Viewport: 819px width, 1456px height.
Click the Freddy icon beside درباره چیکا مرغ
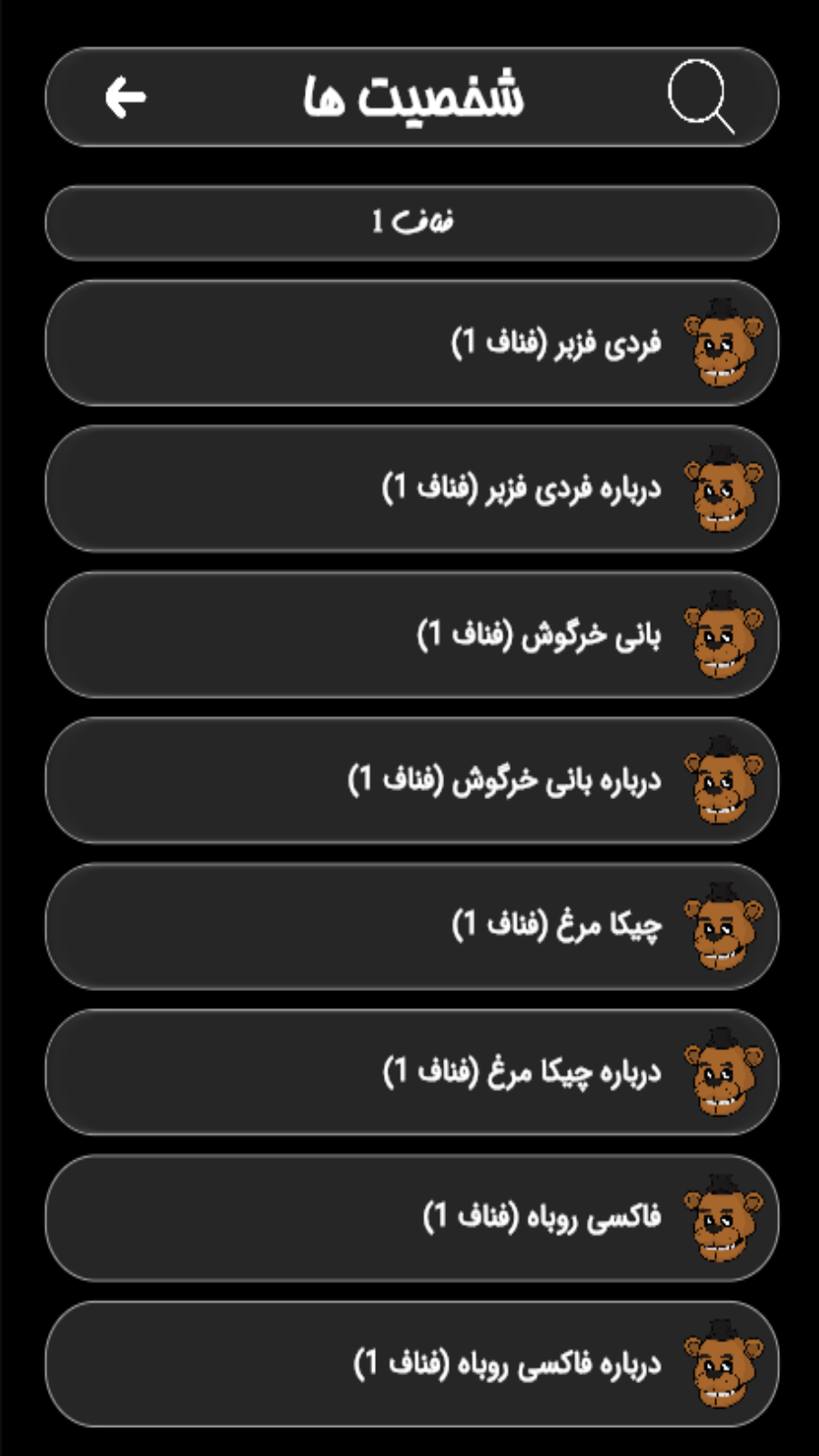pos(722,1075)
